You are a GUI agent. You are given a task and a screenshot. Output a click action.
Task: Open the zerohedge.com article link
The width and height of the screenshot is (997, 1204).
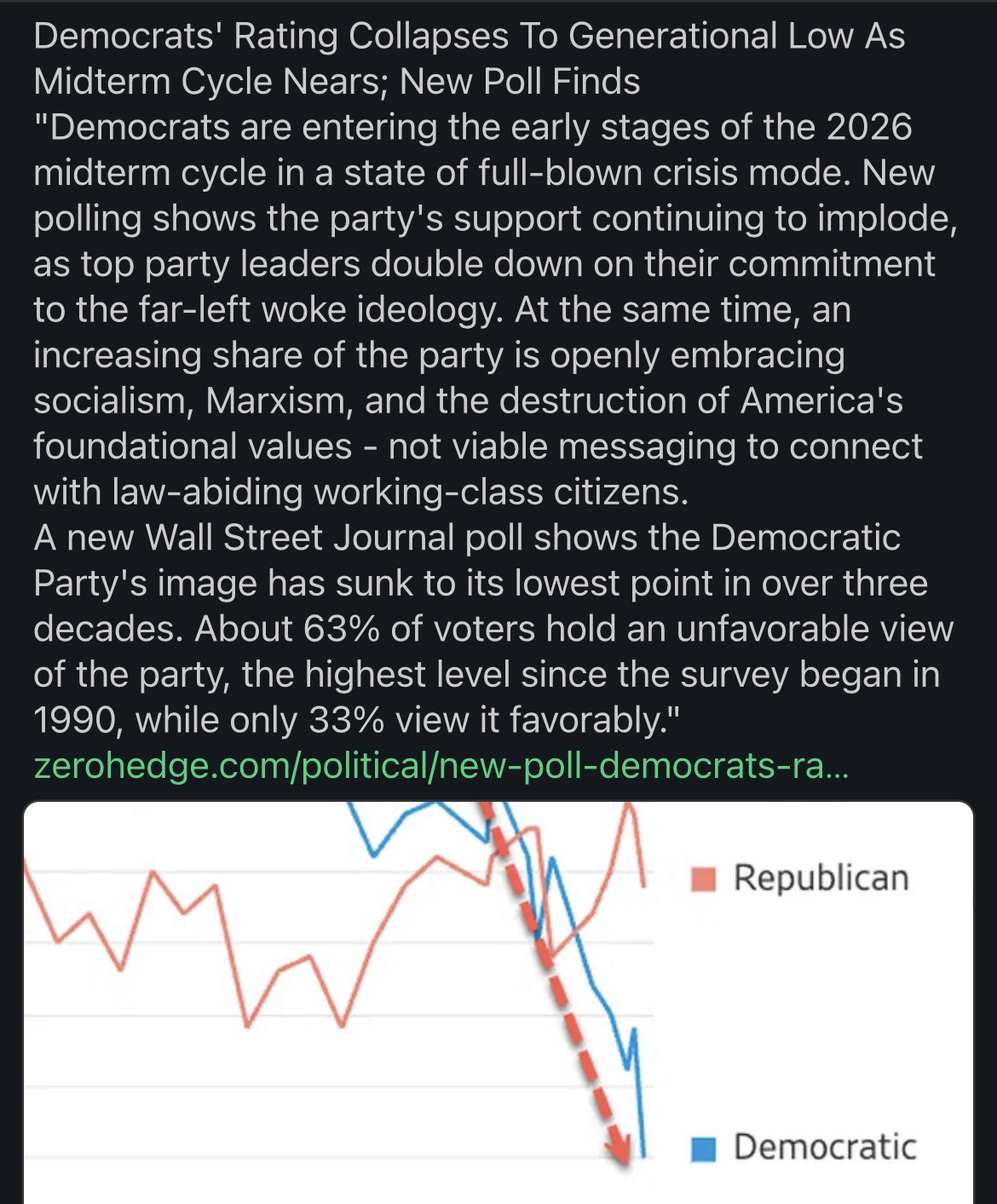click(x=441, y=766)
